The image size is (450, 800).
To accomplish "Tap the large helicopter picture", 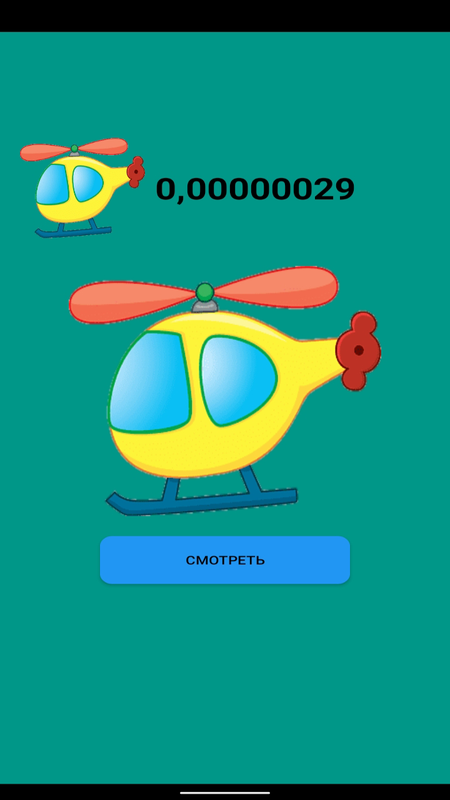I will point(225,391).
